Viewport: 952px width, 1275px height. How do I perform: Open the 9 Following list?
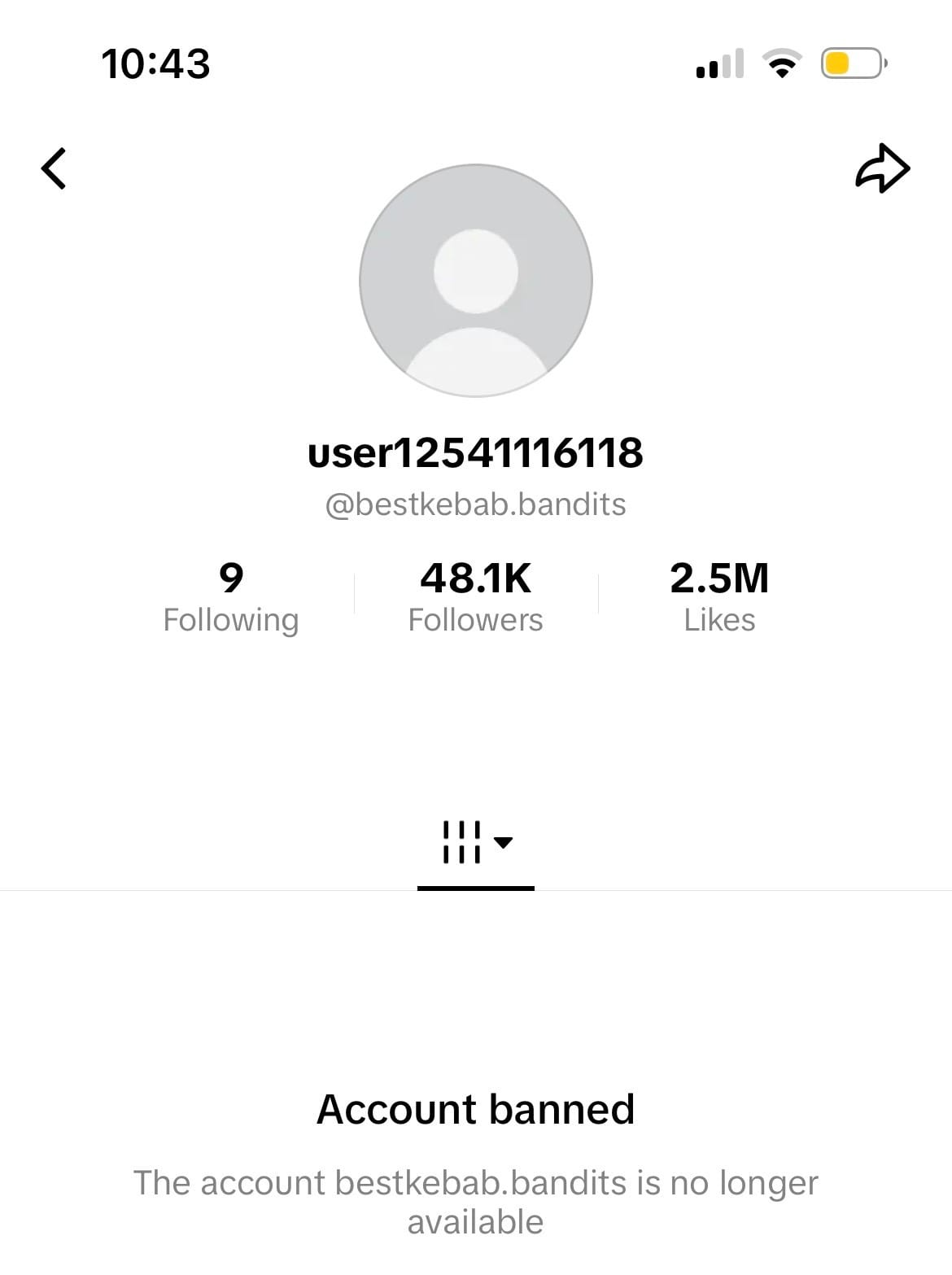pyautogui.click(x=231, y=596)
